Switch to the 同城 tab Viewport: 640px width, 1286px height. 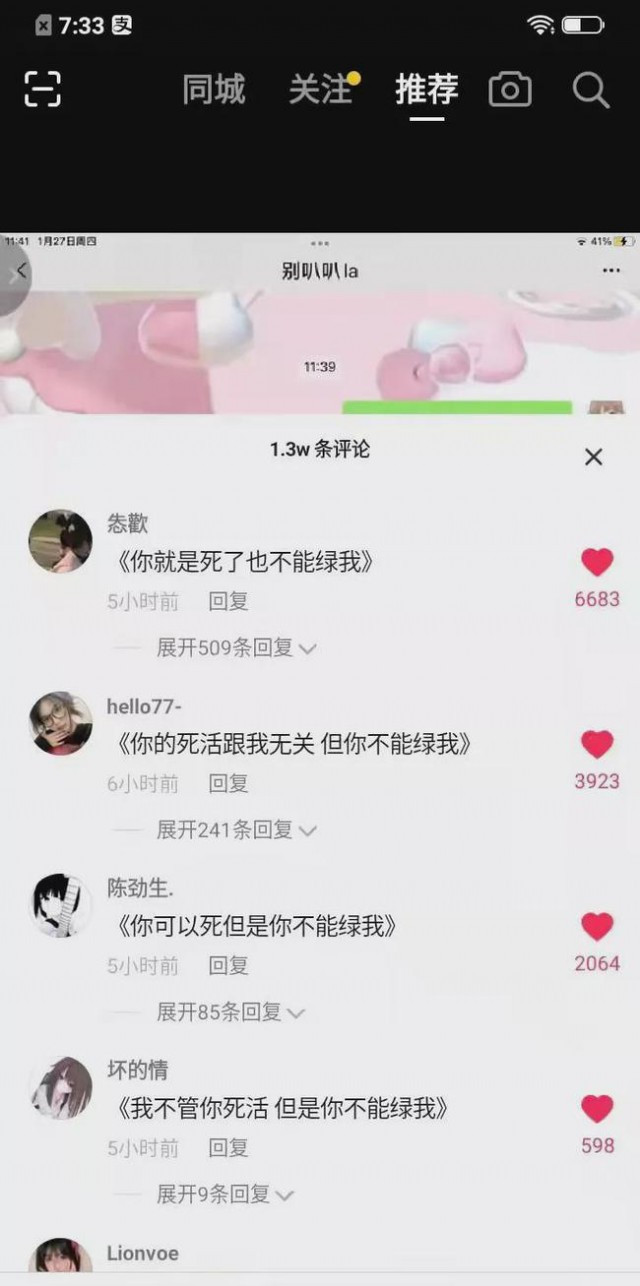214,90
